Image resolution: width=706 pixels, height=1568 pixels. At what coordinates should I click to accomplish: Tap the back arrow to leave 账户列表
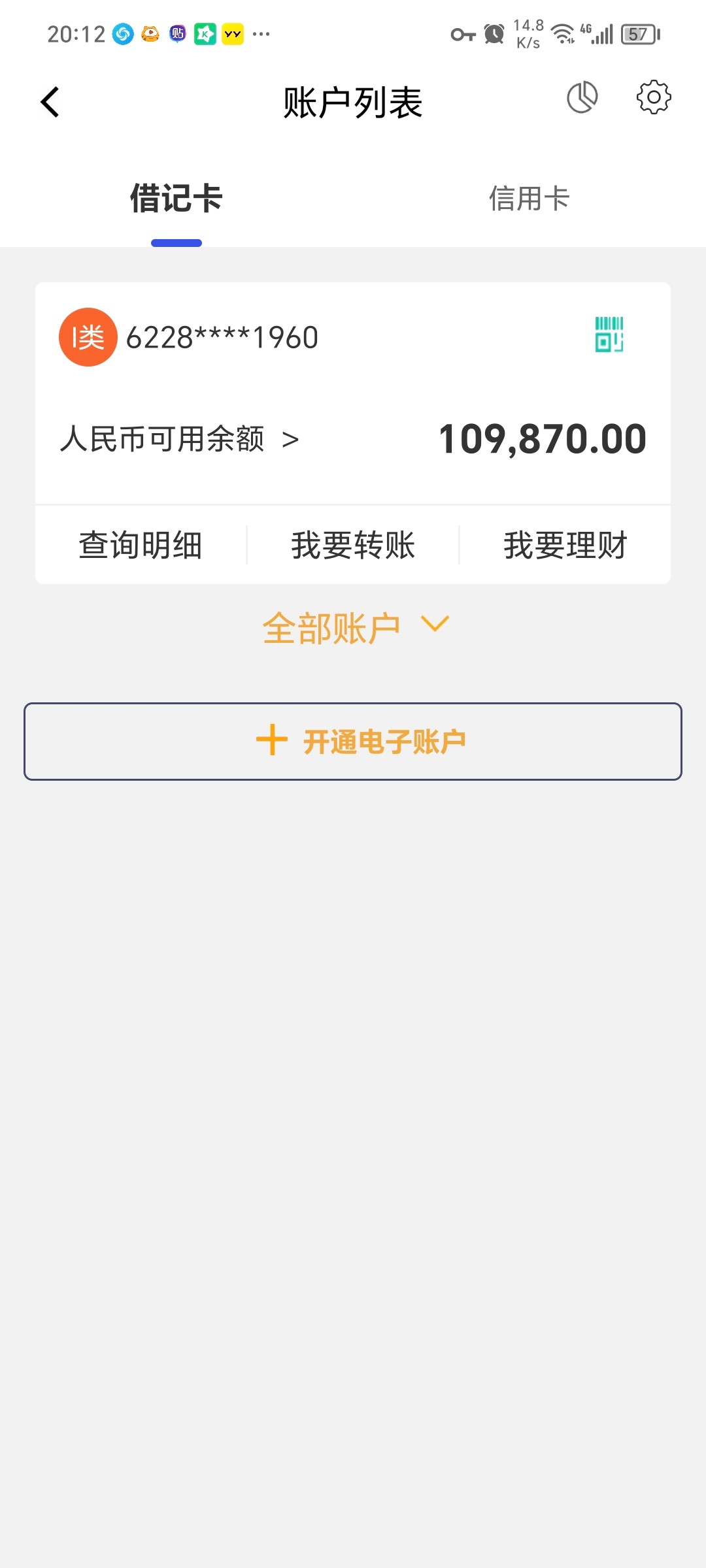tap(50, 101)
